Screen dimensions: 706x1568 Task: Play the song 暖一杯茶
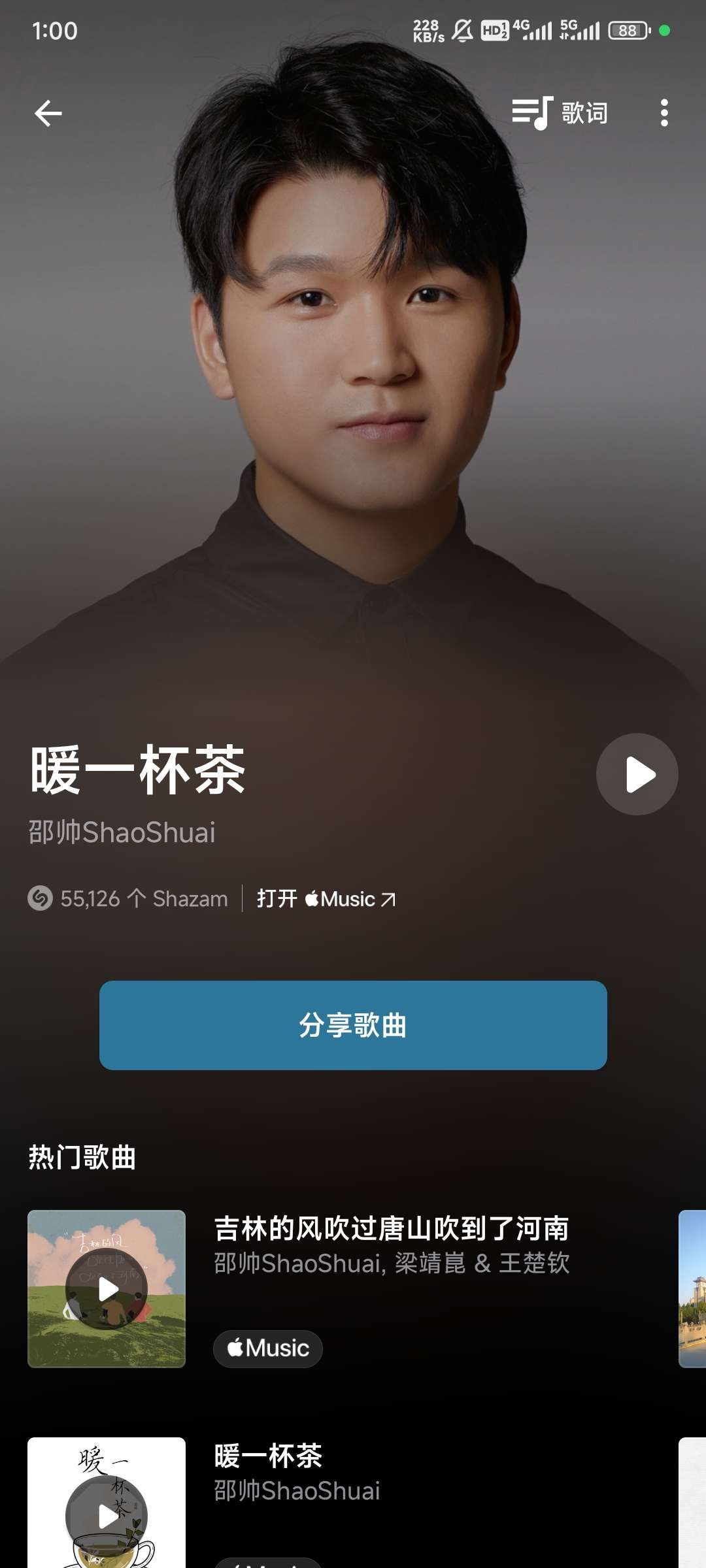point(637,774)
